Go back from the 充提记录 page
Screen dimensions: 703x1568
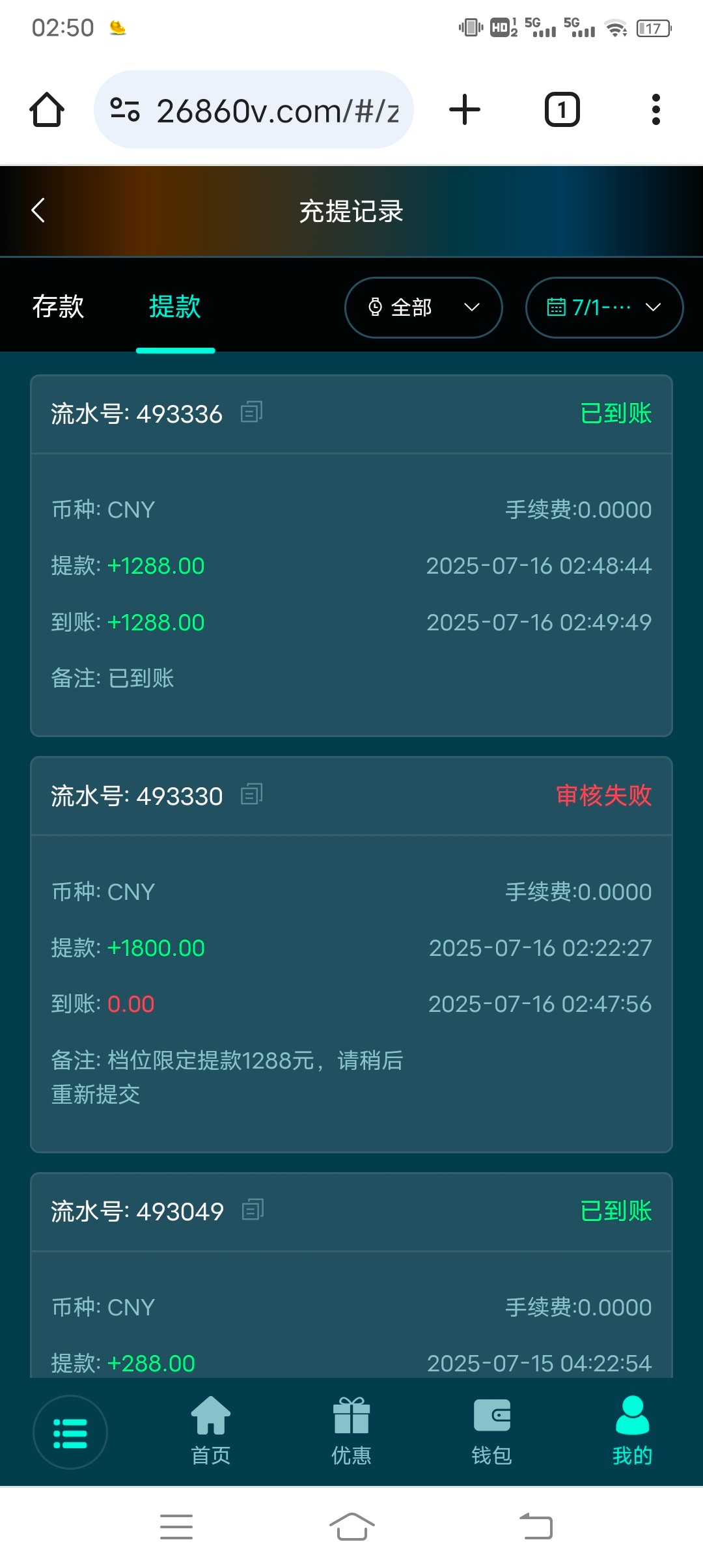[x=38, y=210]
